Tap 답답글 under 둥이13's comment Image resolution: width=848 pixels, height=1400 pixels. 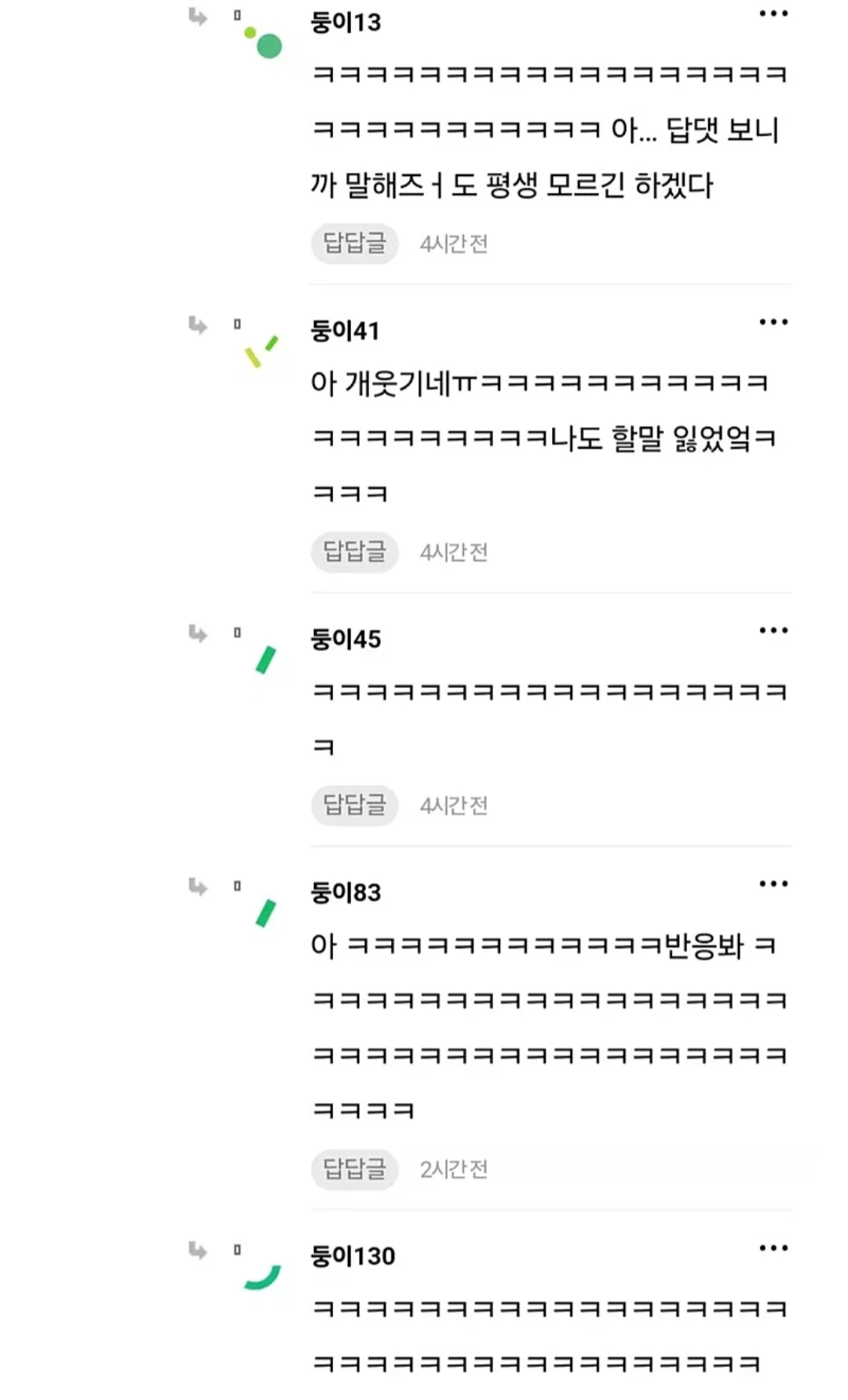tap(355, 244)
